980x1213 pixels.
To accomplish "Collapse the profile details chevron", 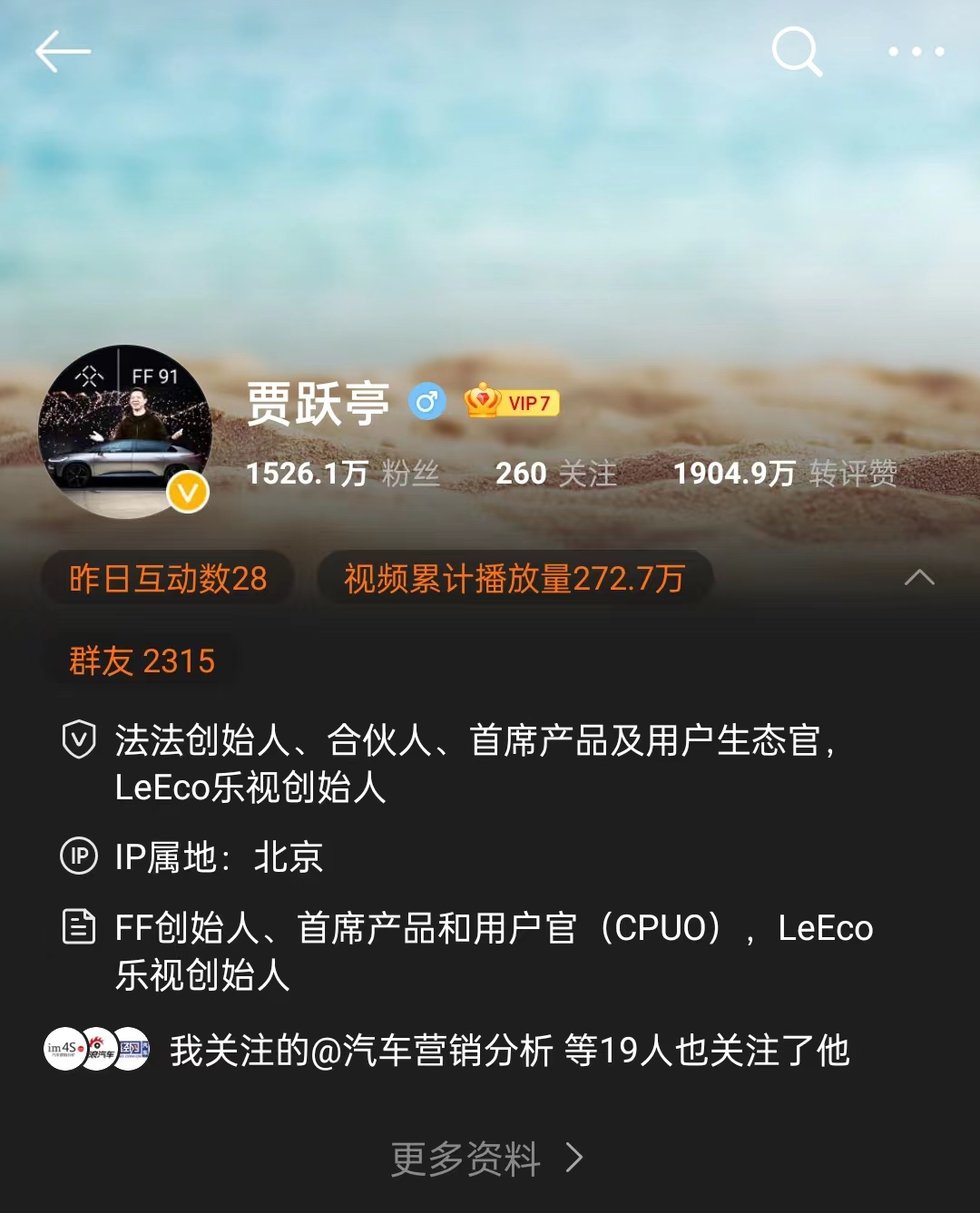I will 919,578.
